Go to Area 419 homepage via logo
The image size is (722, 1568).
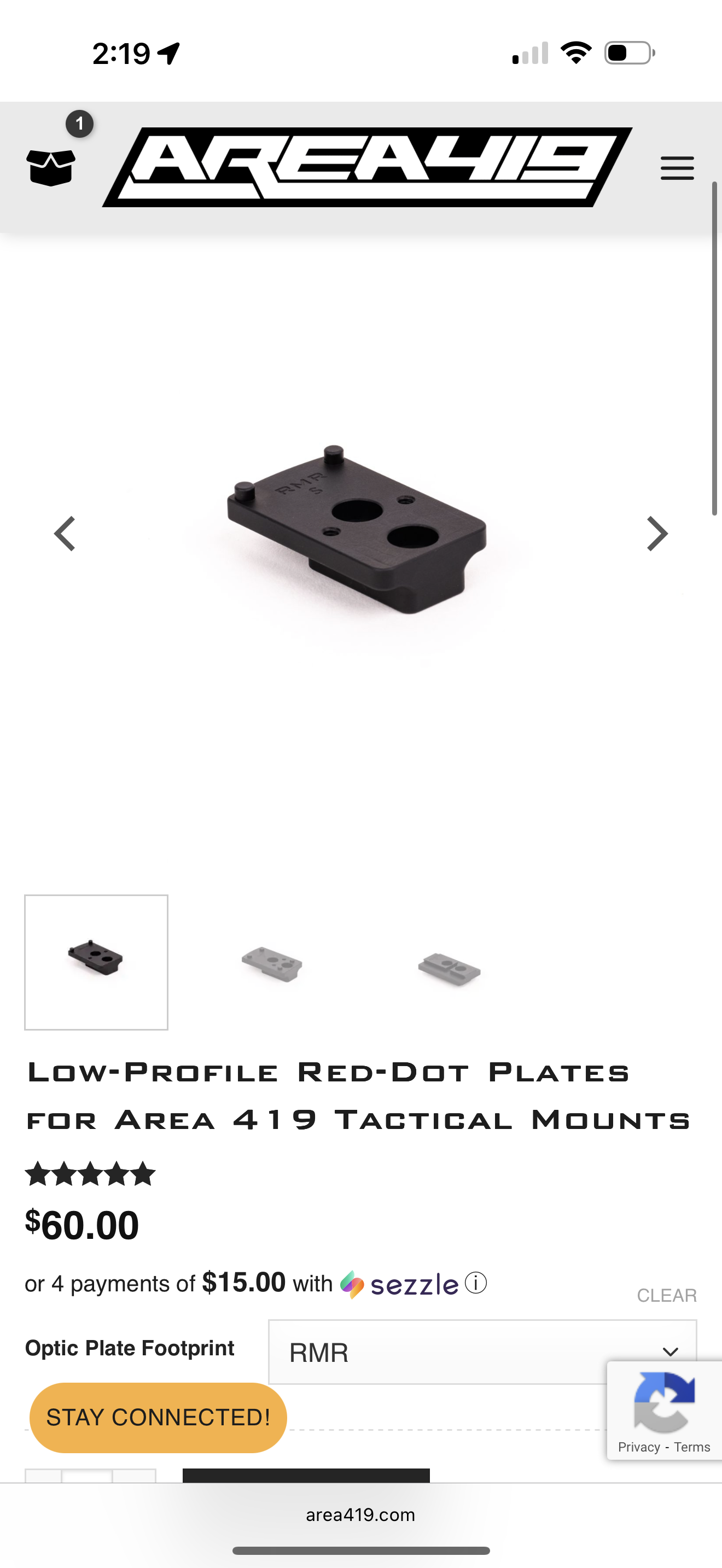(367, 167)
